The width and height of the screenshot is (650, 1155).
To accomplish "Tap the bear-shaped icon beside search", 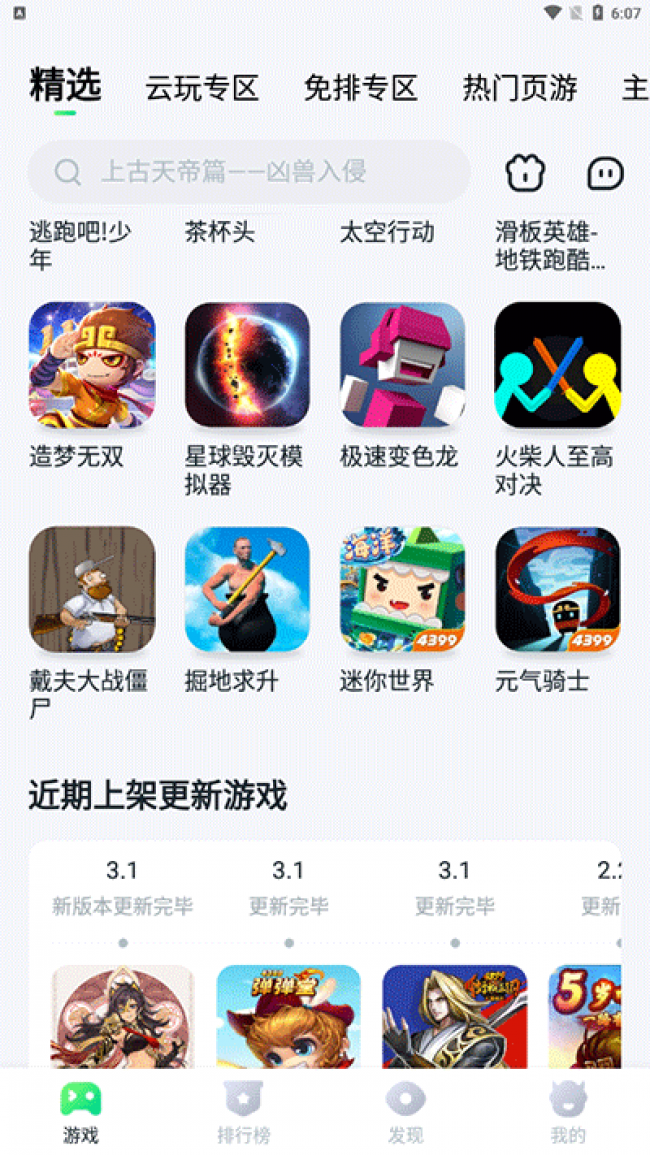I will tap(525, 173).
